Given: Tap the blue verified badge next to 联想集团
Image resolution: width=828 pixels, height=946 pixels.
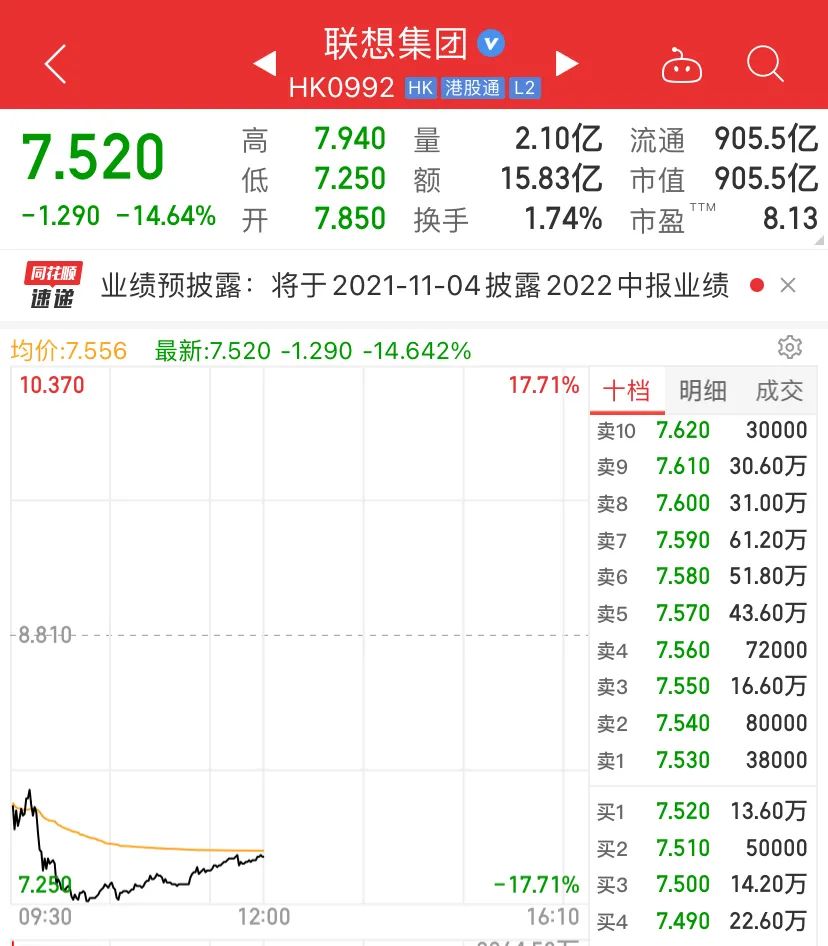Looking at the screenshot, I should (x=489, y=42).
